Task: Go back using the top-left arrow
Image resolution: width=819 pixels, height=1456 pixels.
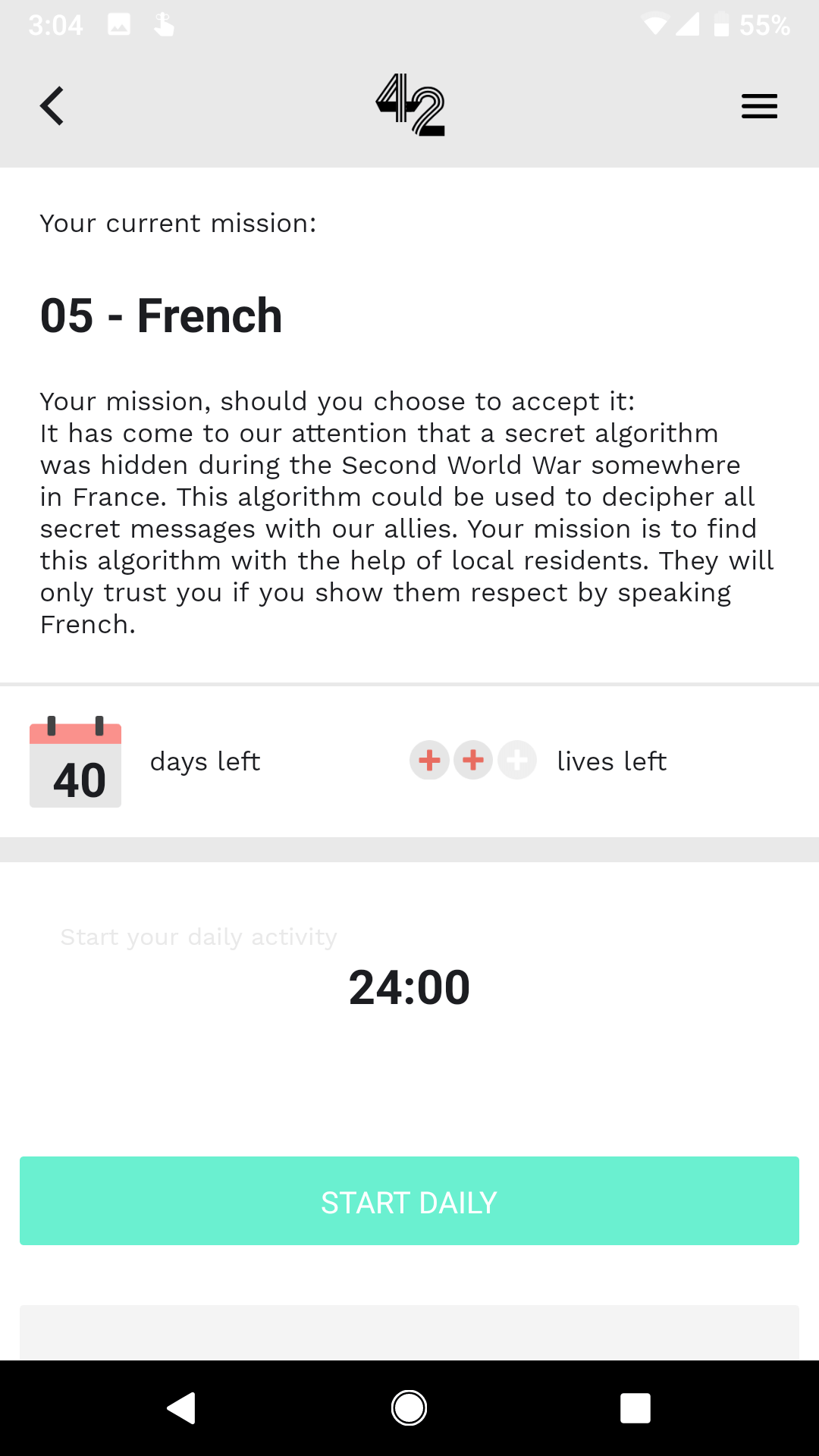Action: [x=52, y=105]
